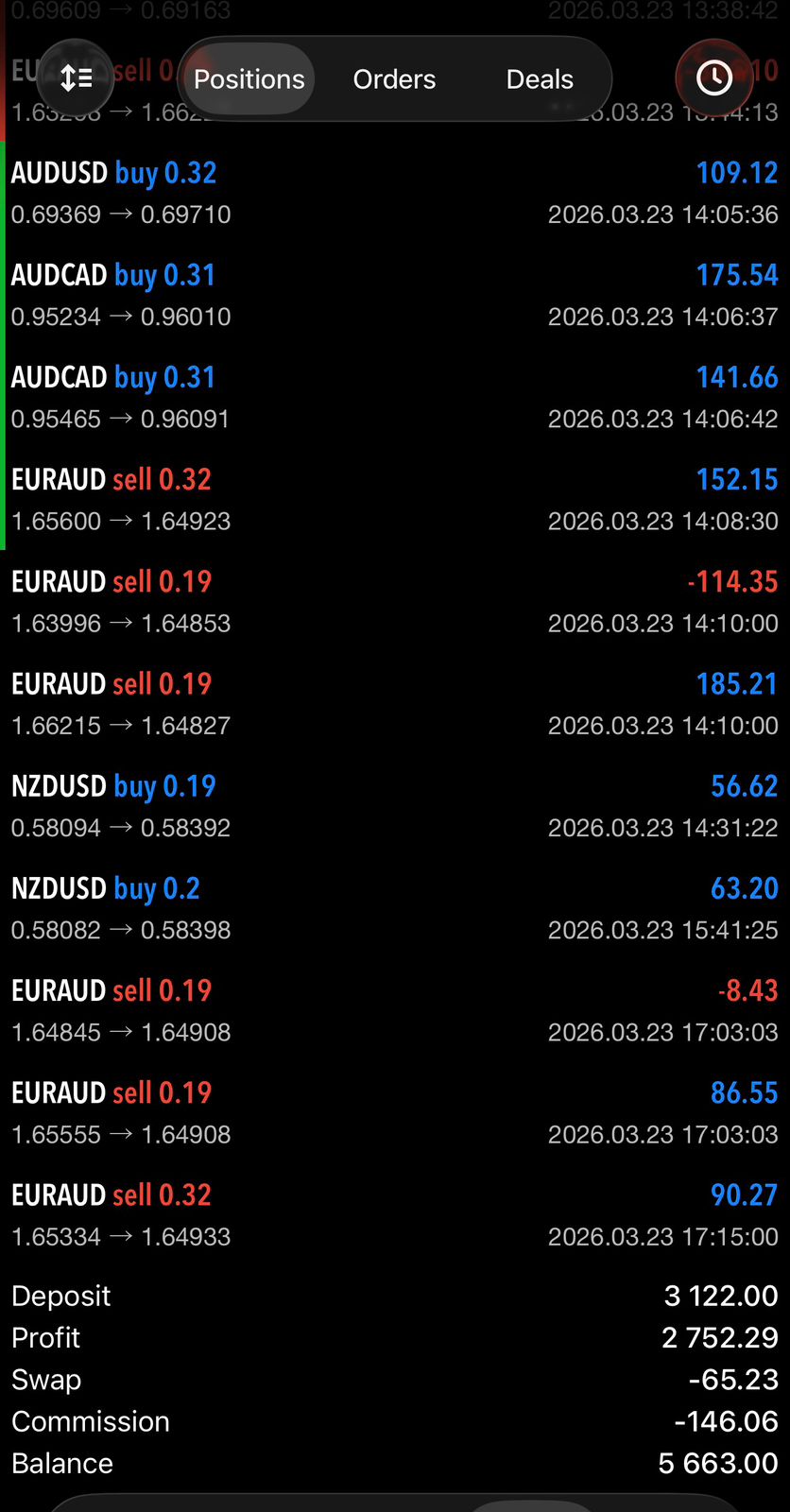Switch to the Deals tab
The height and width of the screenshot is (1512, 790).
pyautogui.click(x=540, y=79)
